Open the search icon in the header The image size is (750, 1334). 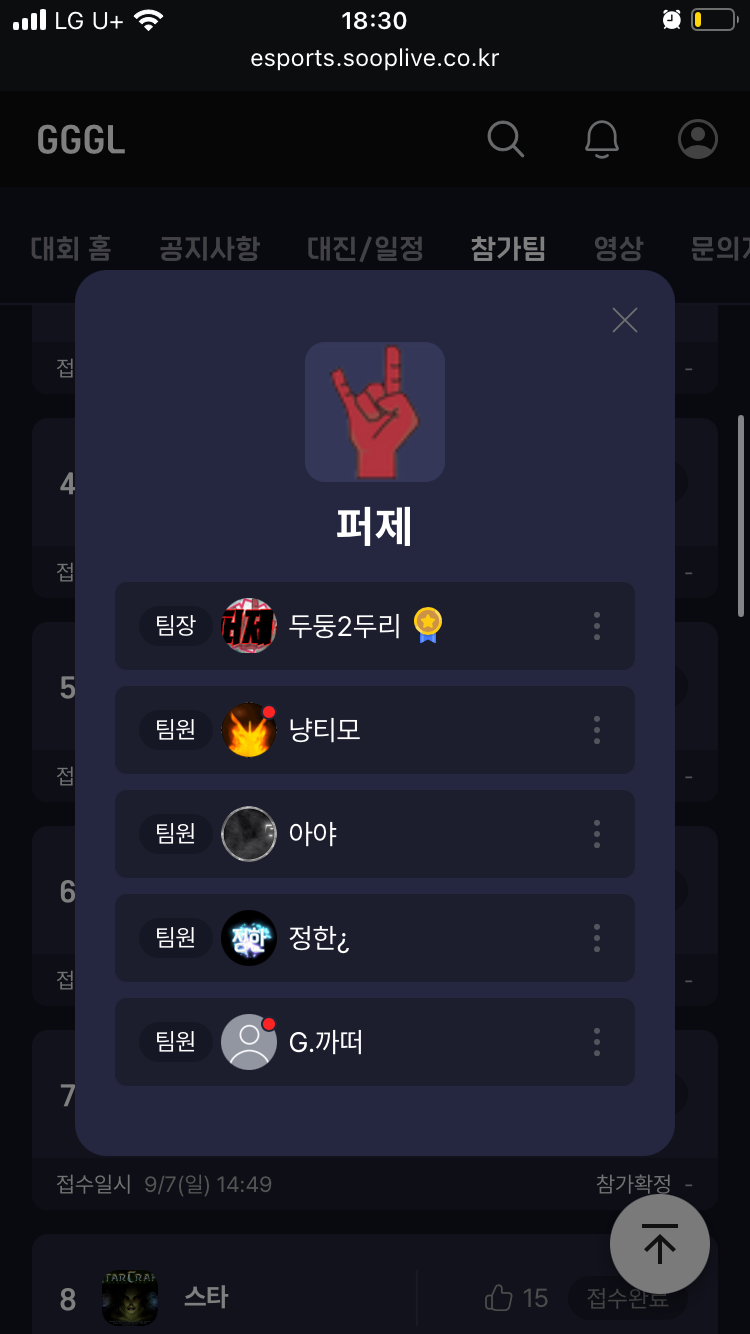pyautogui.click(x=505, y=139)
